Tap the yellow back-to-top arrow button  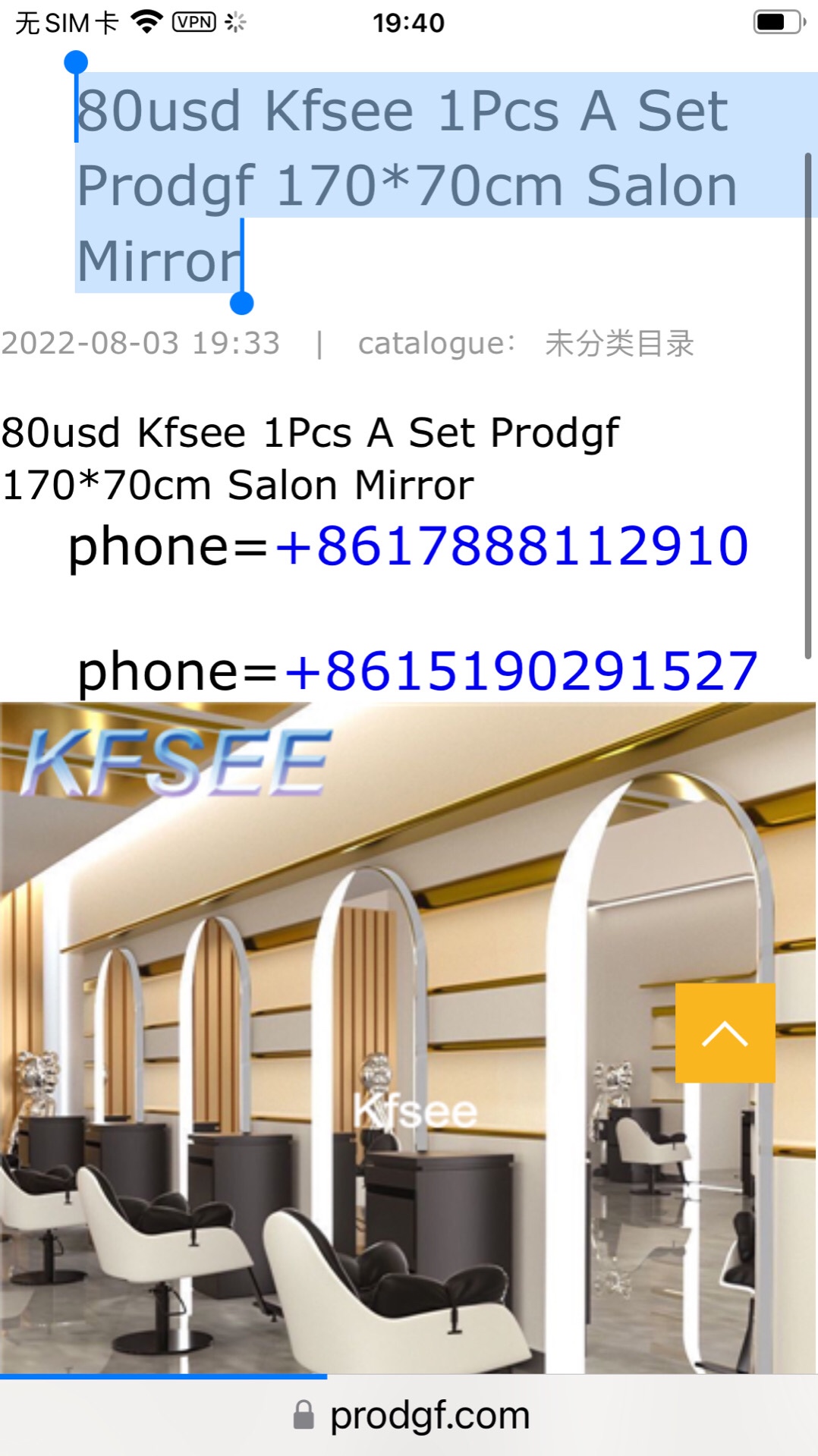[725, 1033]
